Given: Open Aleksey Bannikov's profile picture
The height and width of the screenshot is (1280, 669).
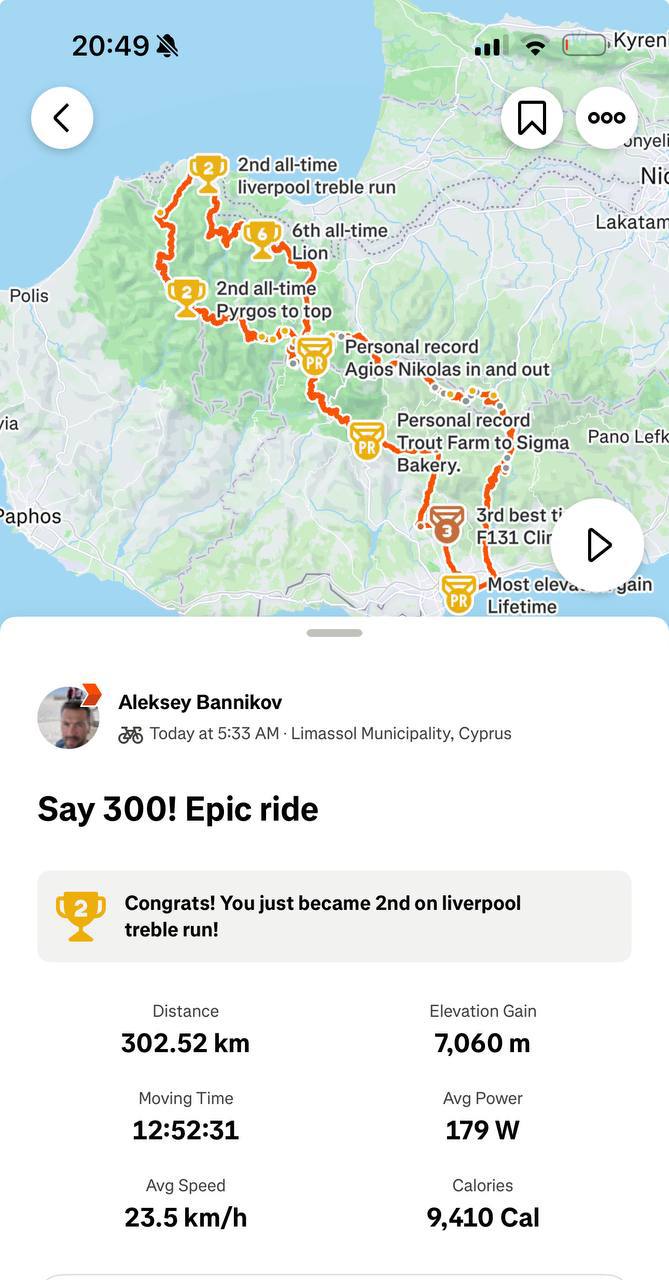Looking at the screenshot, I should (x=69, y=717).
